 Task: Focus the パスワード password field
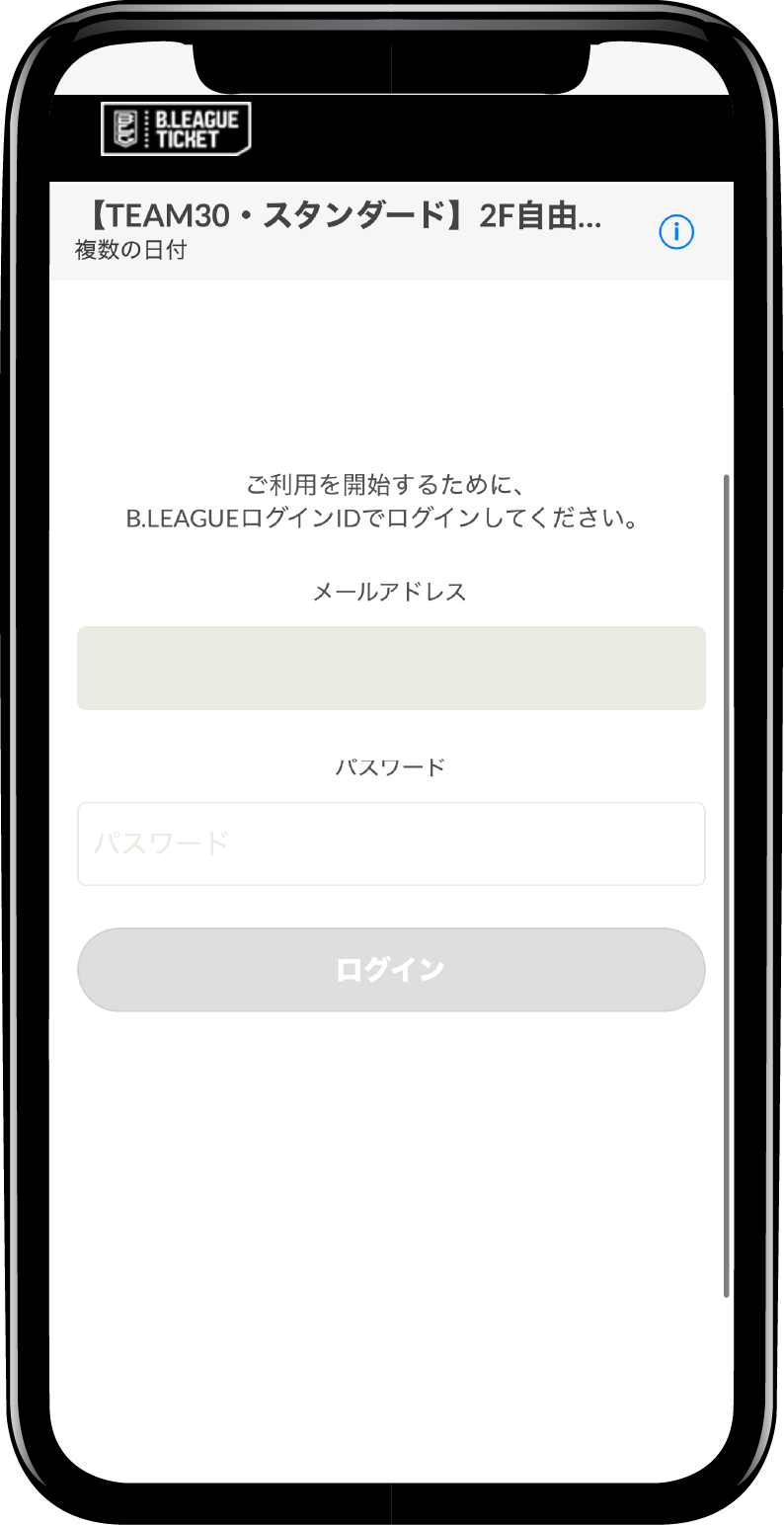coord(391,843)
